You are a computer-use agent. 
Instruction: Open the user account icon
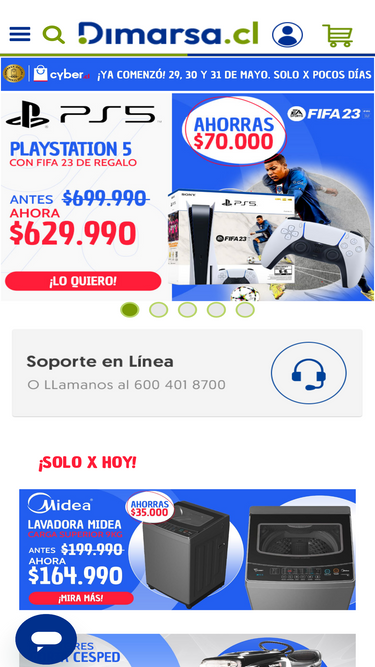[287, 35]
